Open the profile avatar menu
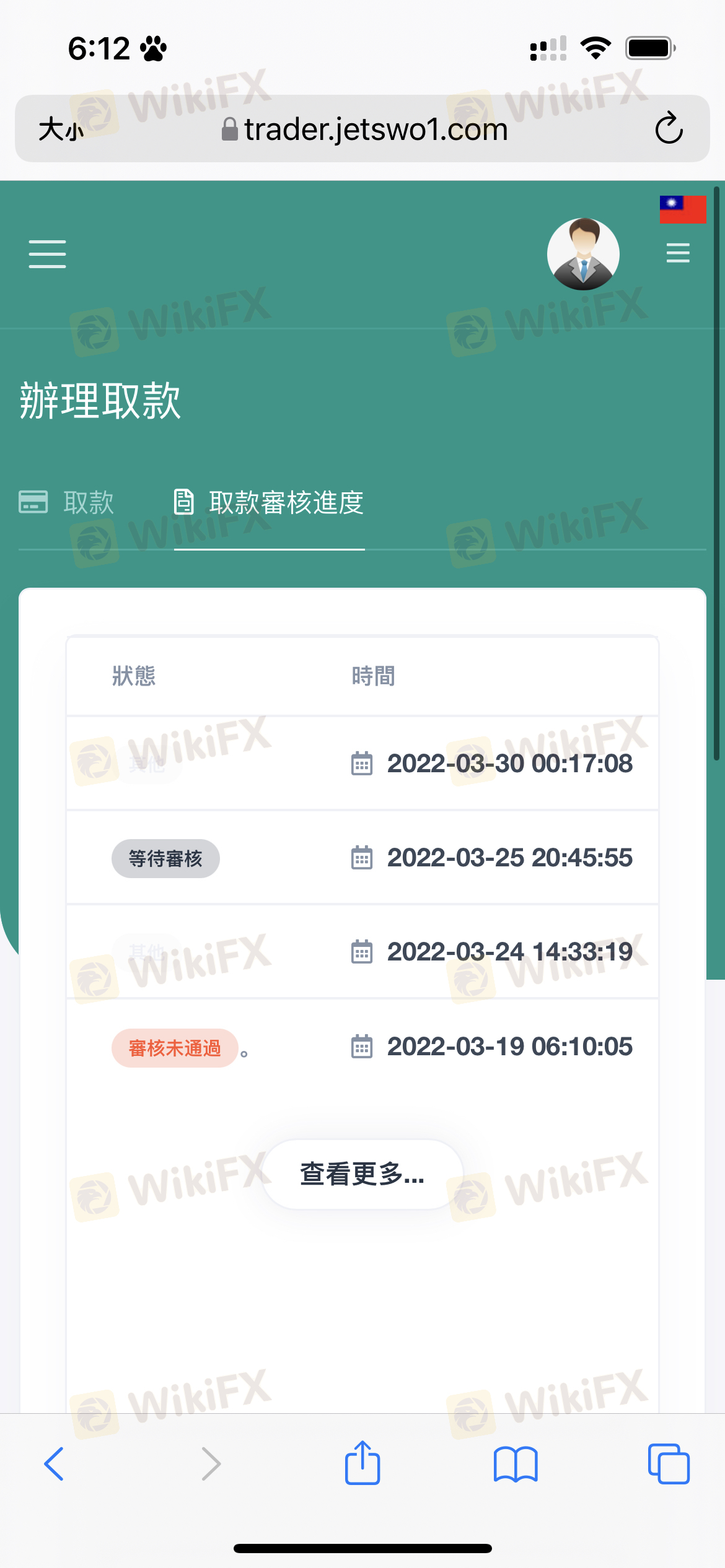Viewport: 725px width, 1568px height. [583, 254]
